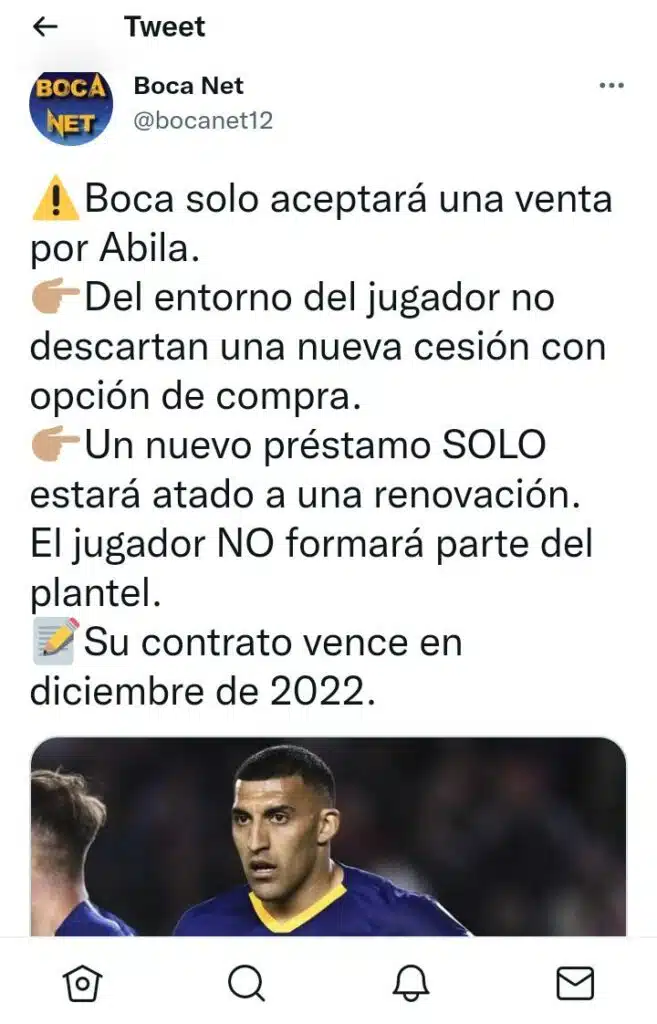Switch to the Search tab

(x=246, y=983)
